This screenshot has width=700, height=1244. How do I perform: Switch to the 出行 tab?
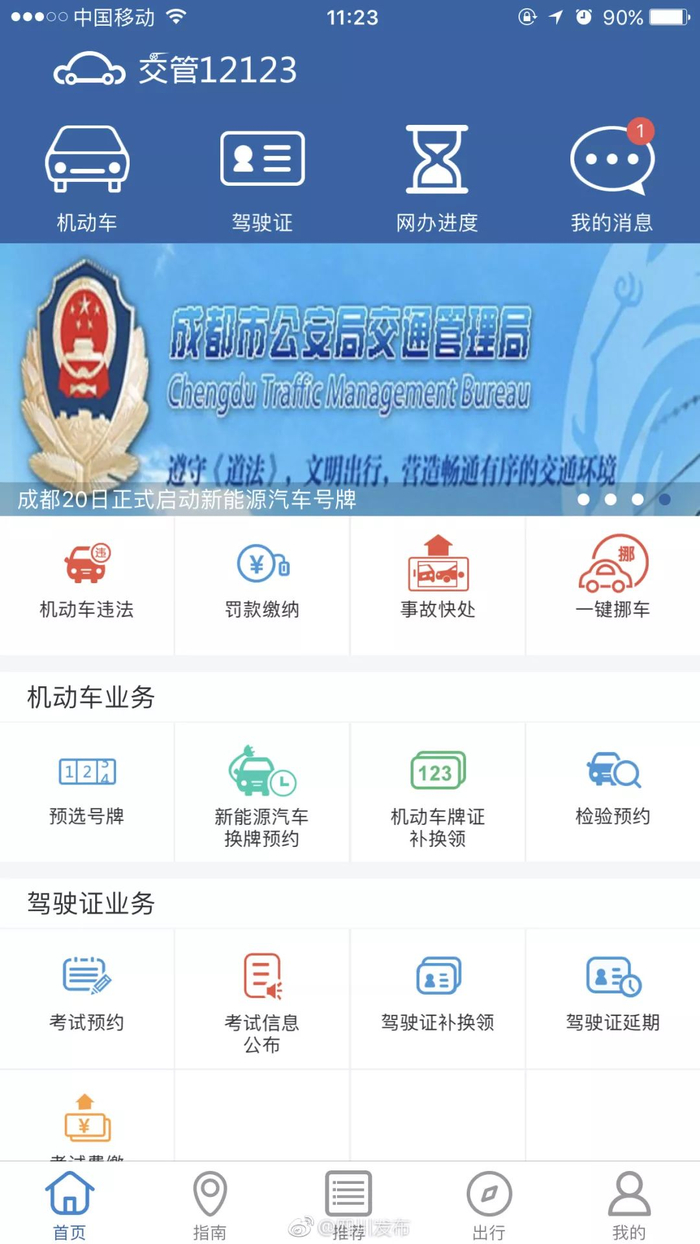[489, 1206]
